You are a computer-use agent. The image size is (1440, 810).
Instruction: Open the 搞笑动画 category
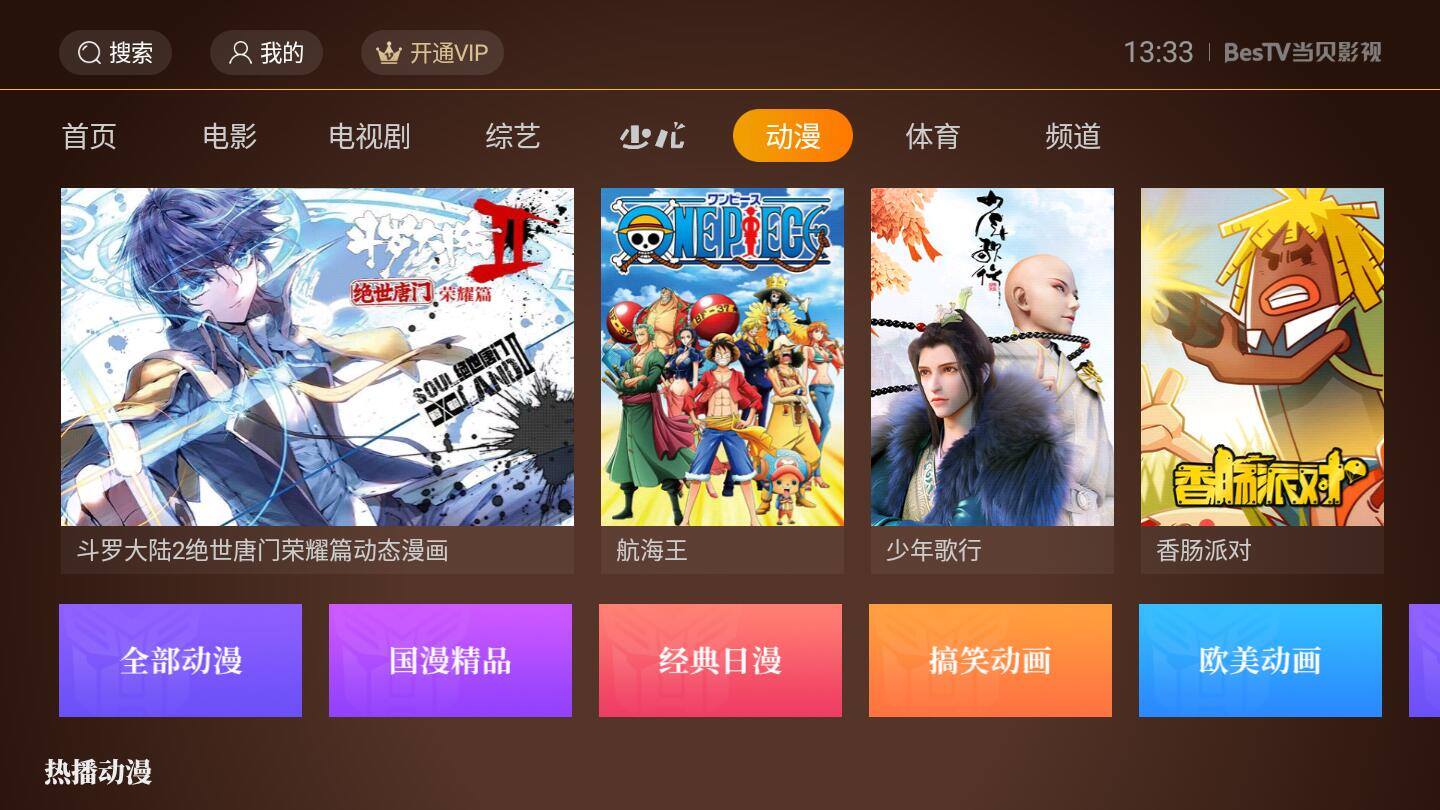990,660
